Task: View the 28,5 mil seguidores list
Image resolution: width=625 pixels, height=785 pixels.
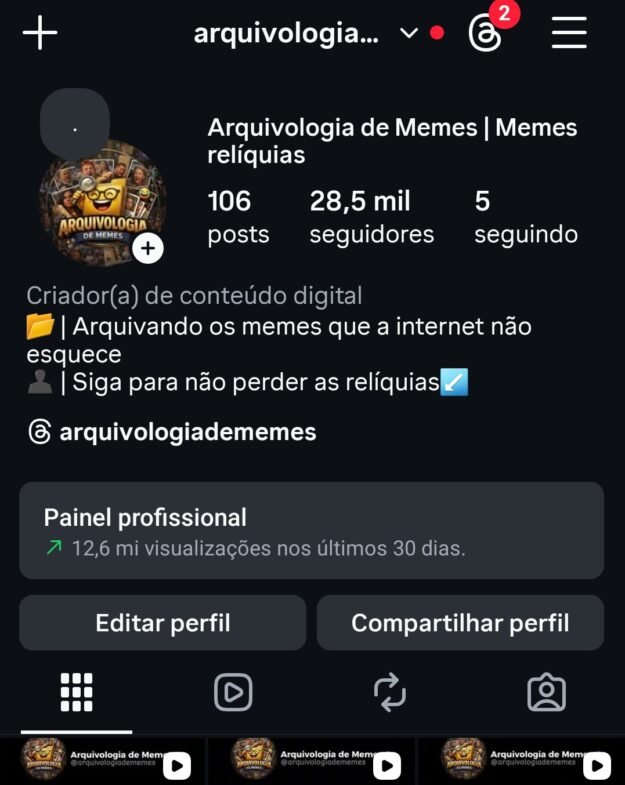Action: click(x=371, y=217)
